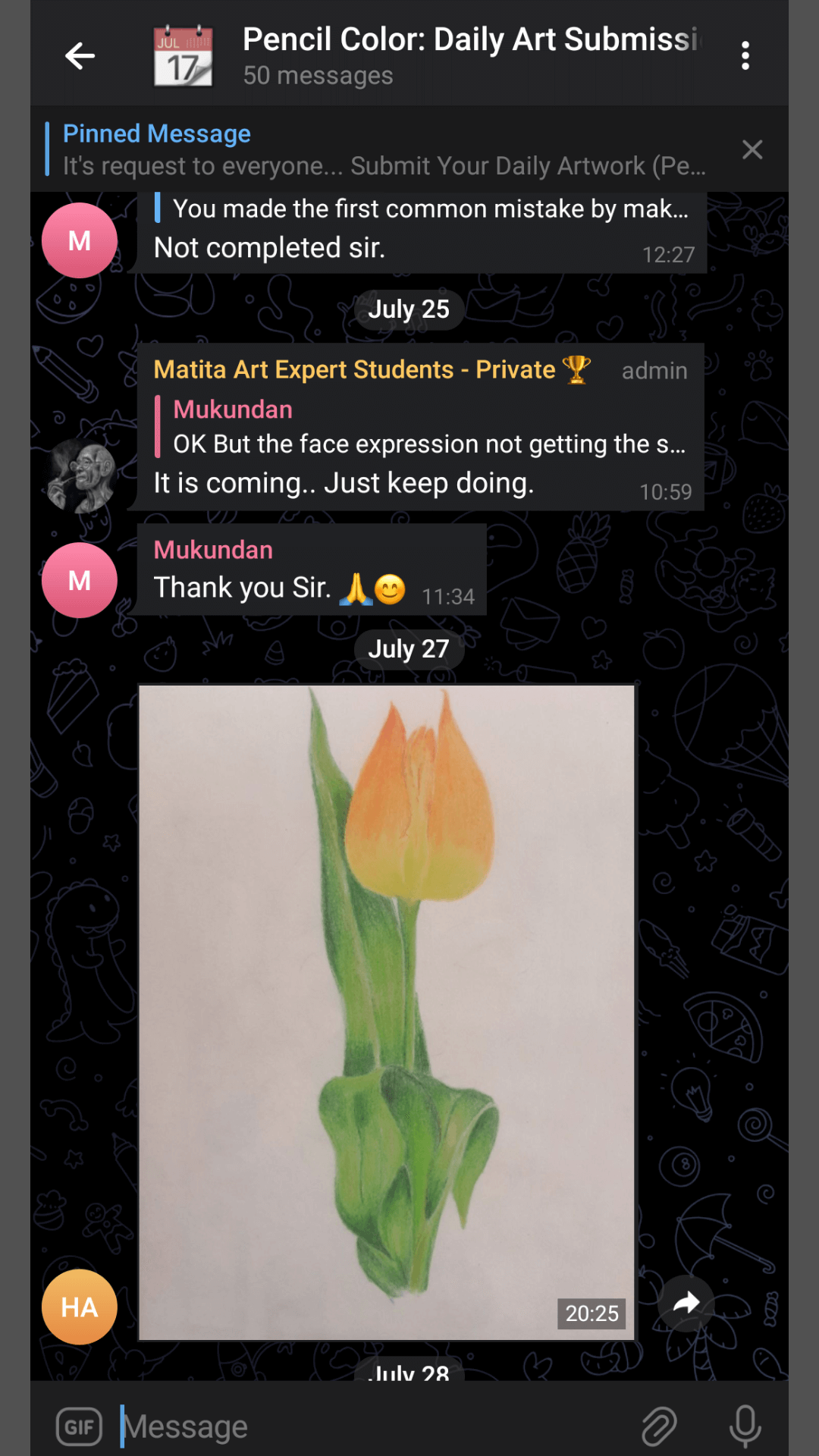
Task: Go back using the header arrow
Action: click(x=80, y=55)
